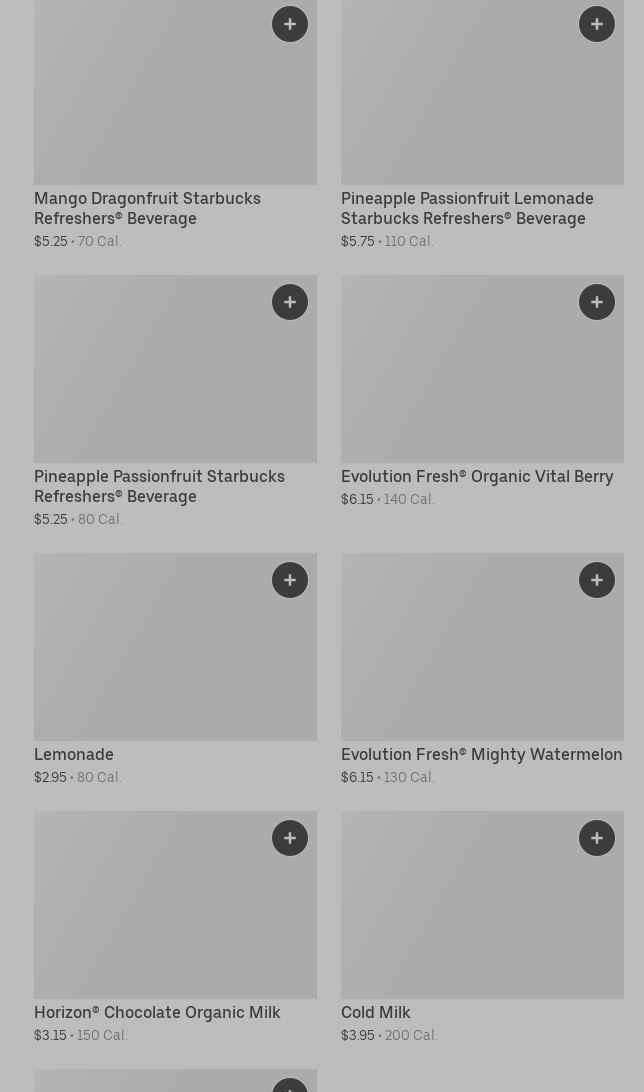
Task: Add Lemonade to the order
Action: click(290, 580)
